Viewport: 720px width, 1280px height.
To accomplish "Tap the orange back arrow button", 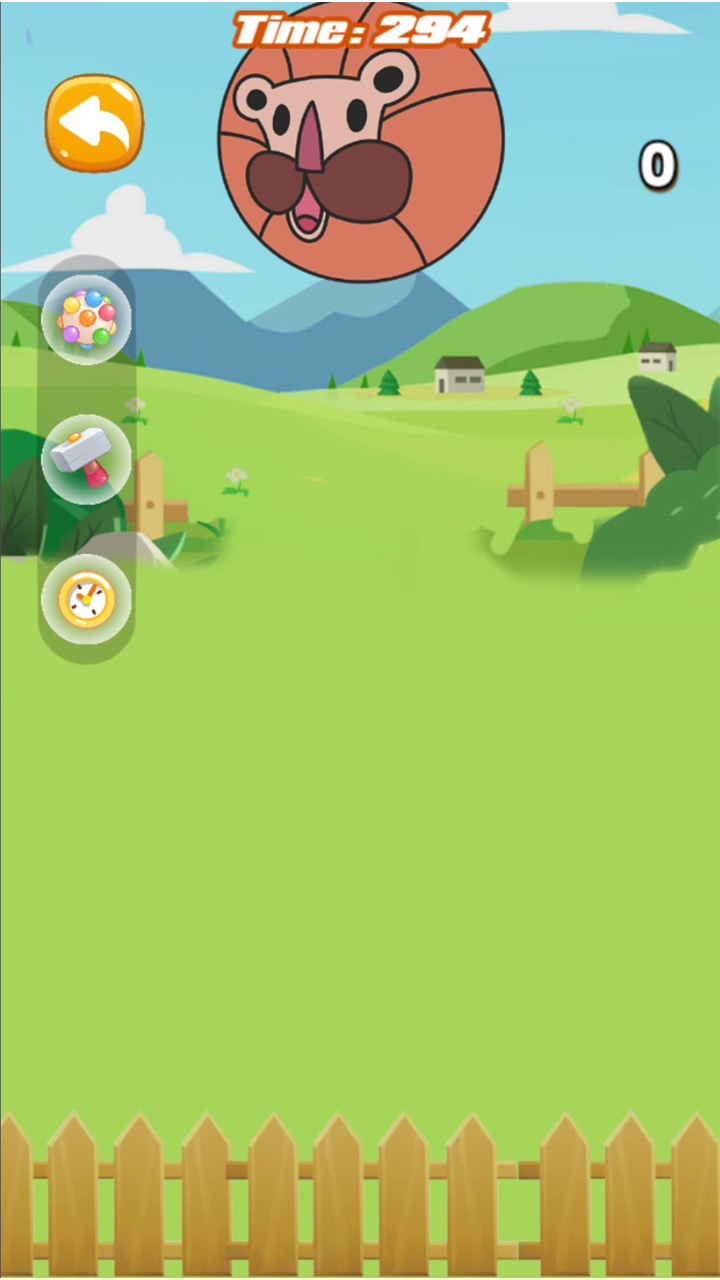I will point(94,123).
